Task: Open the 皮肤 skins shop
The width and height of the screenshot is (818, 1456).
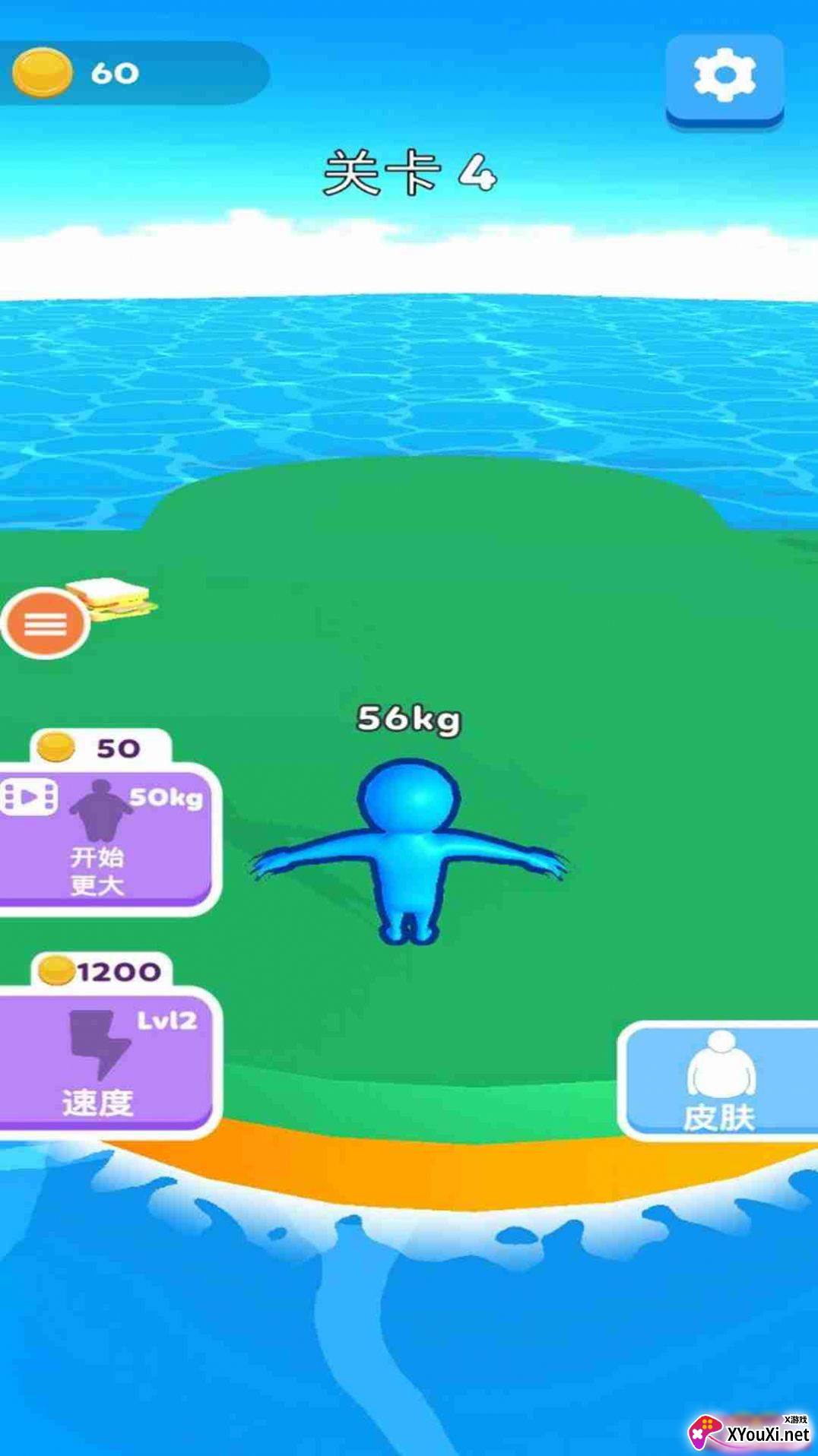Action: coord(718,1081)
